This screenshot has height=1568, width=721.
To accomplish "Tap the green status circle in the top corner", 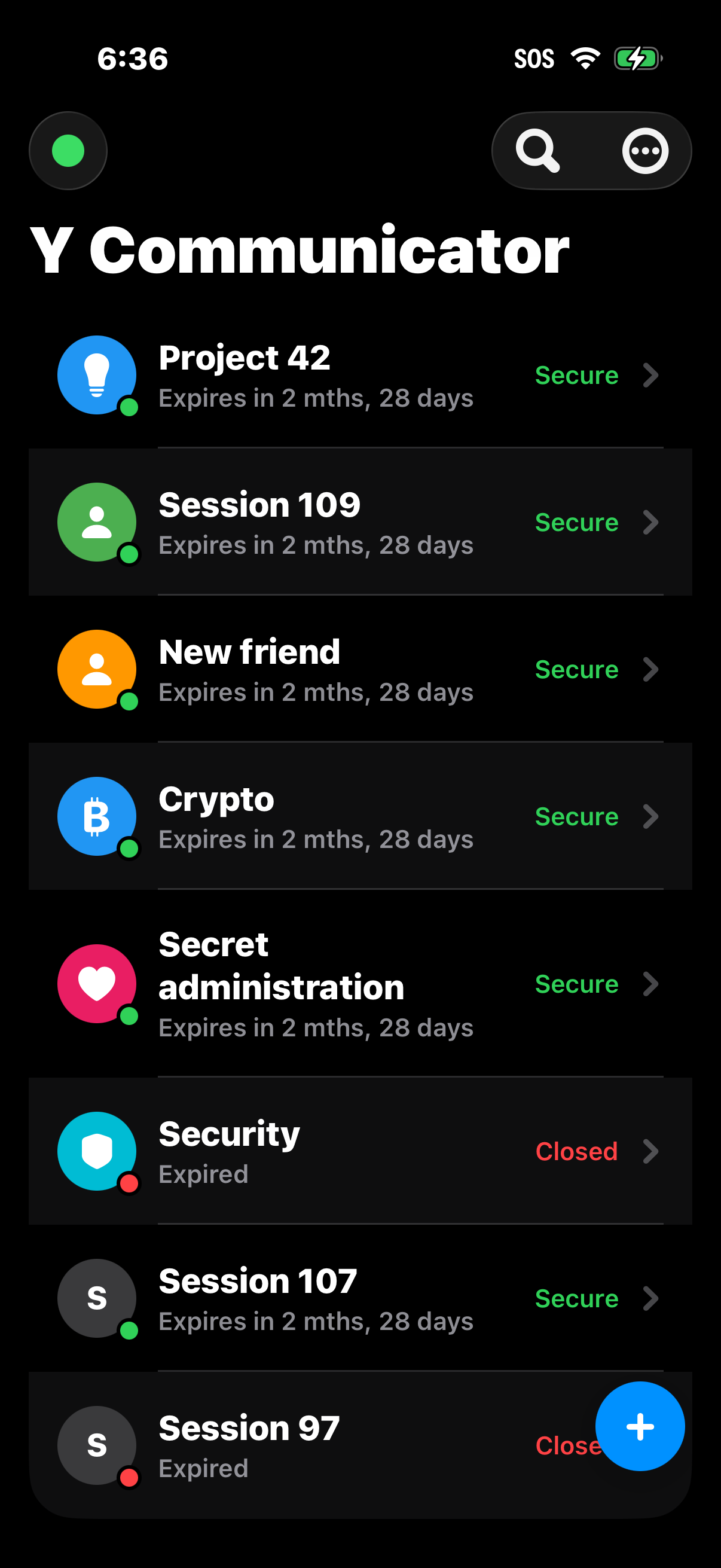I will coord(68,150).
